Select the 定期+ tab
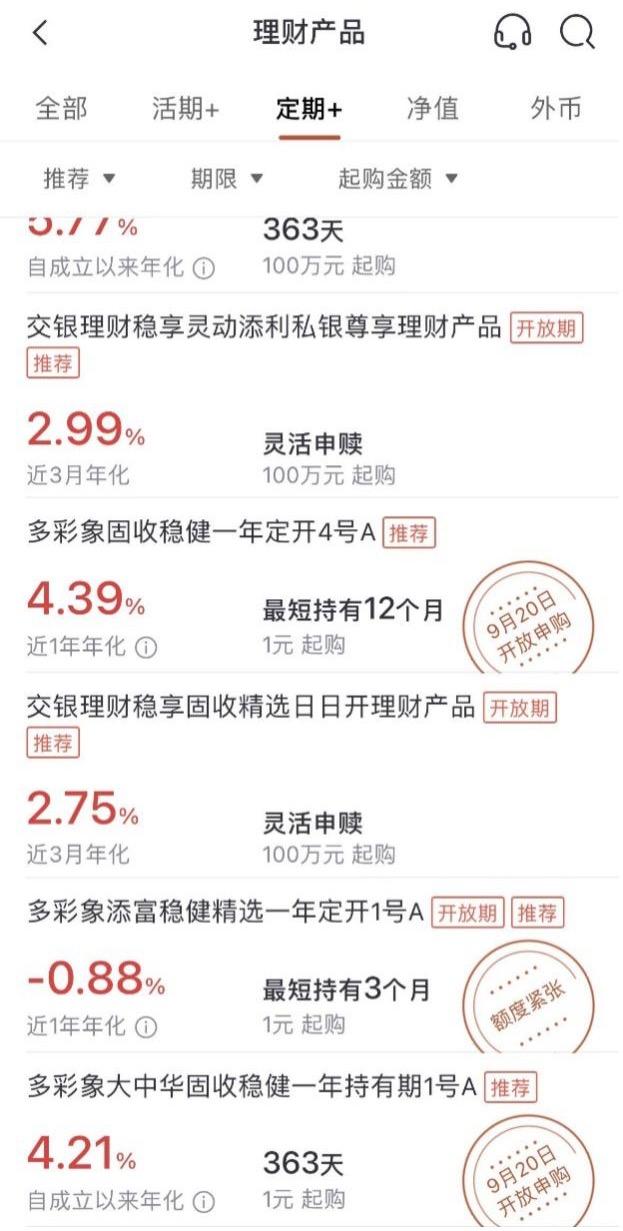This screenshot has height=1231, width=623. (x=309, y=108)
